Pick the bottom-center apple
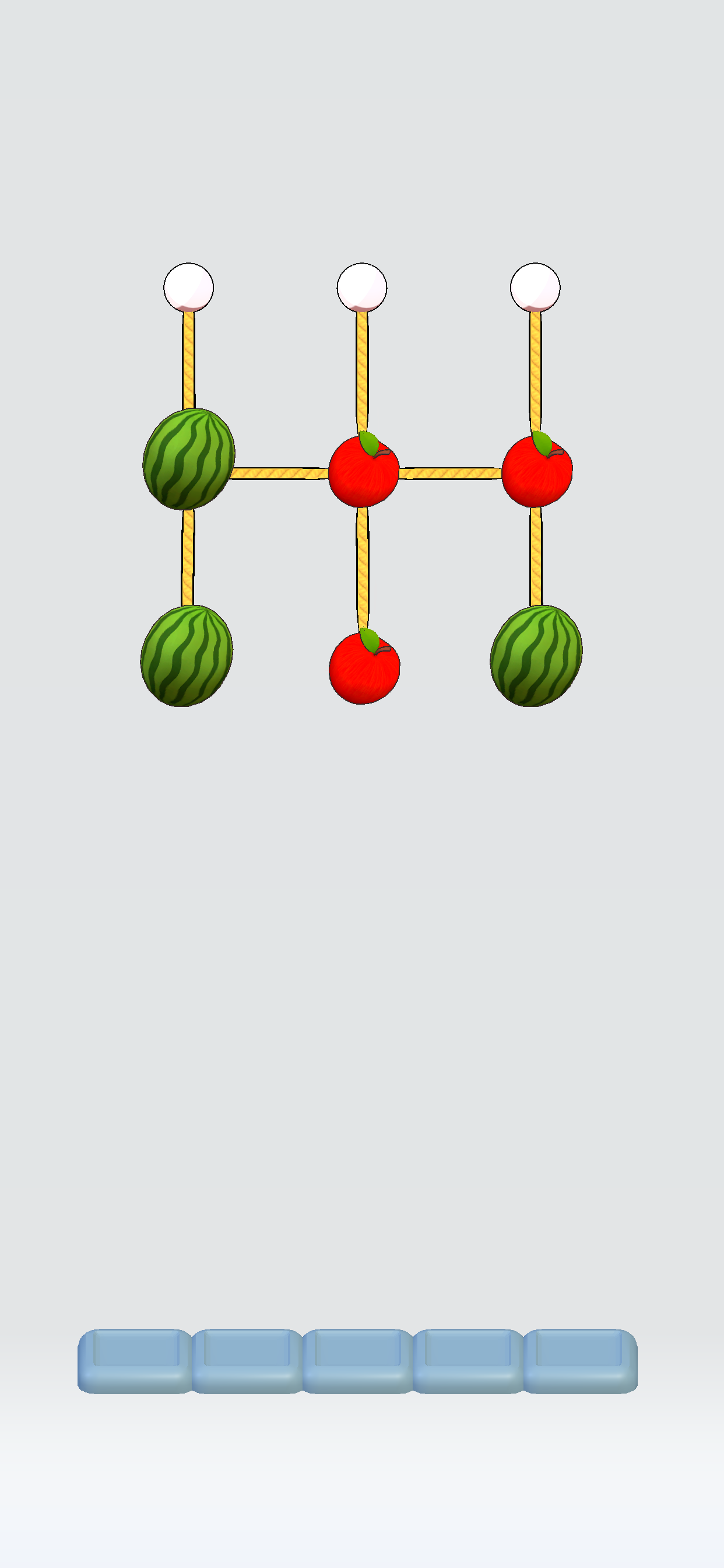 coord(364,667)
